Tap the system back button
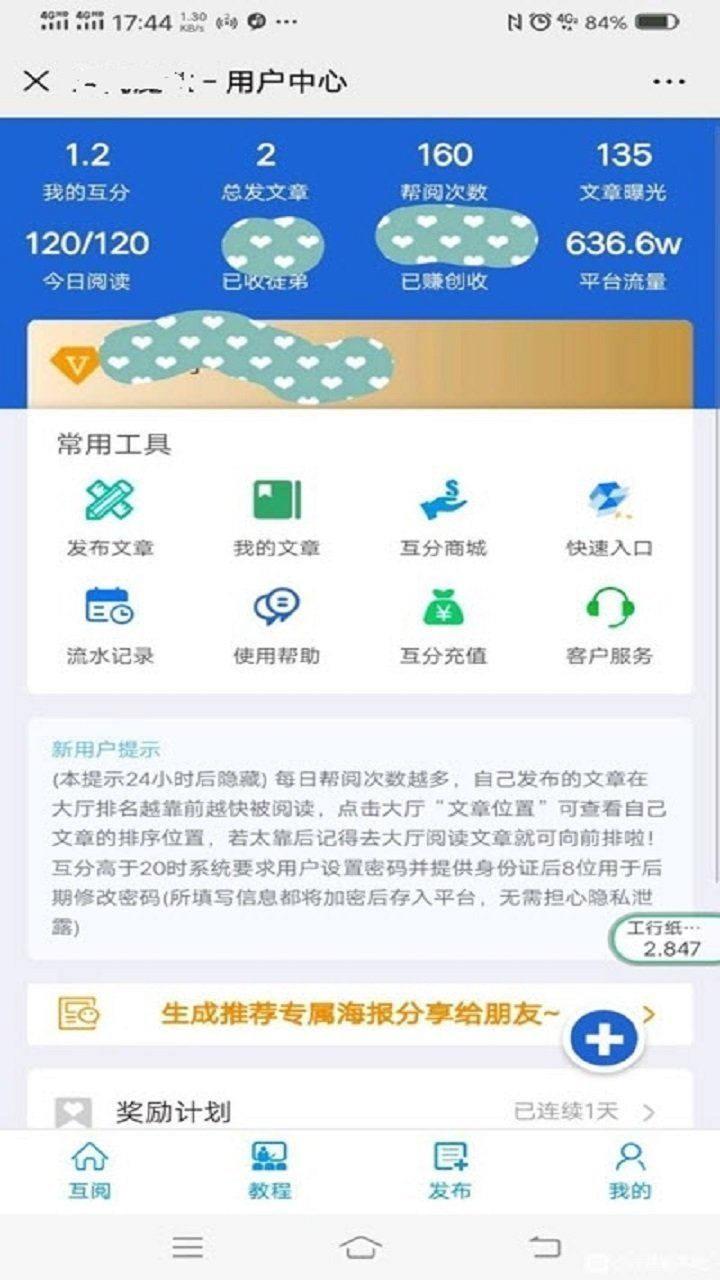Screen dimensions: 720x1280 [545, 1246]
